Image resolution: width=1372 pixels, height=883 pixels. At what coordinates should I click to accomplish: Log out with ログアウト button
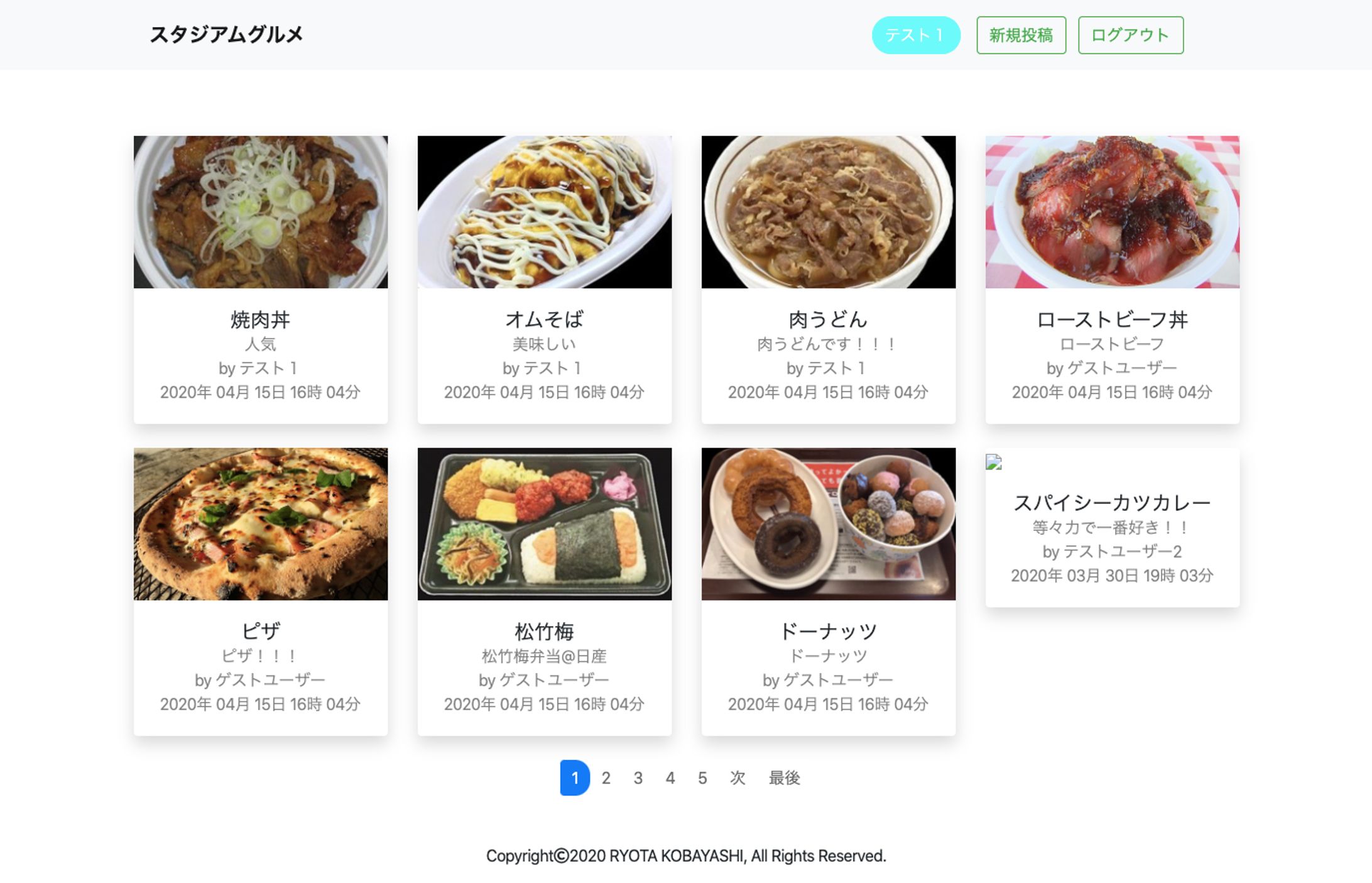click(1130, 35)
